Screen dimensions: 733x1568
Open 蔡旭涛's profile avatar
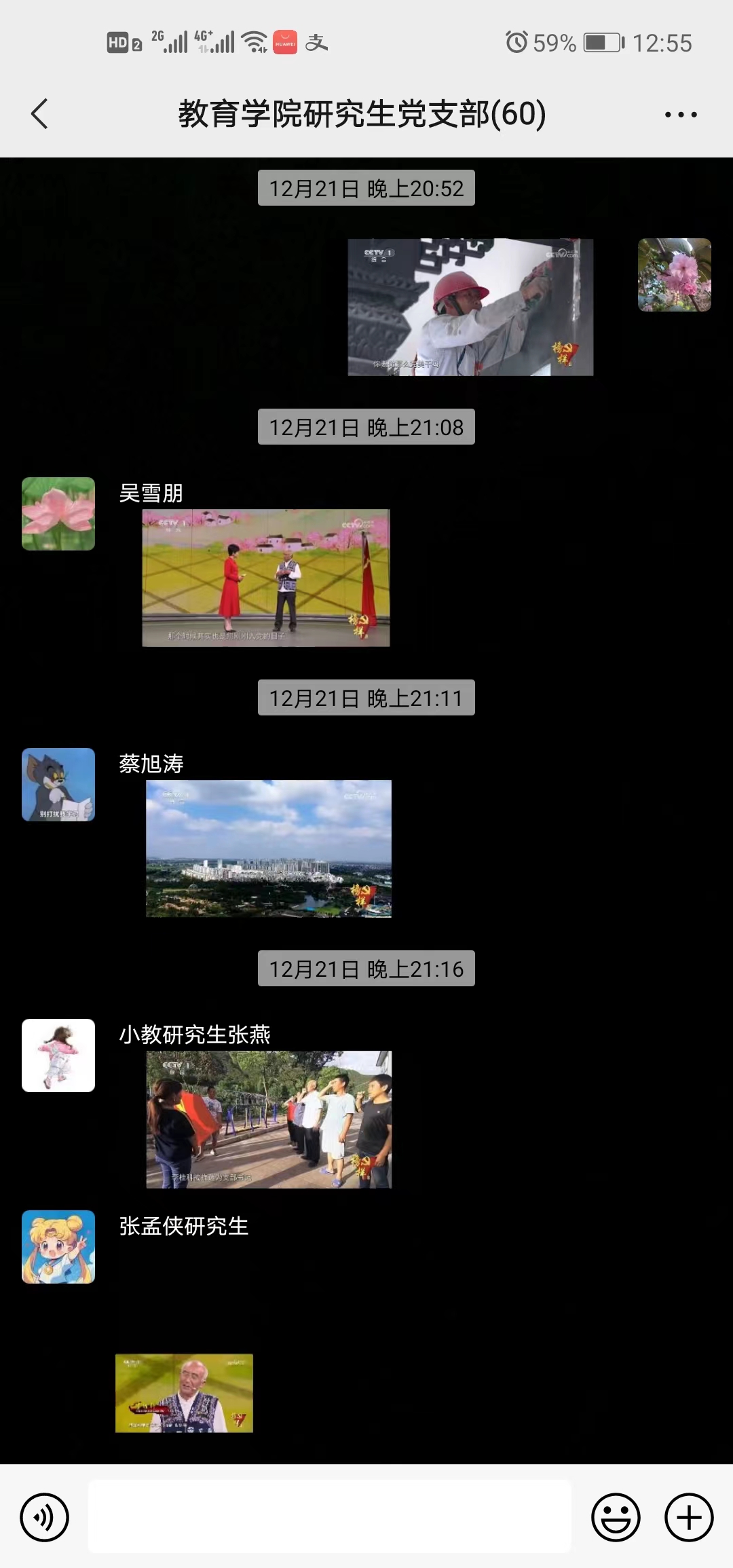[58, 785]
